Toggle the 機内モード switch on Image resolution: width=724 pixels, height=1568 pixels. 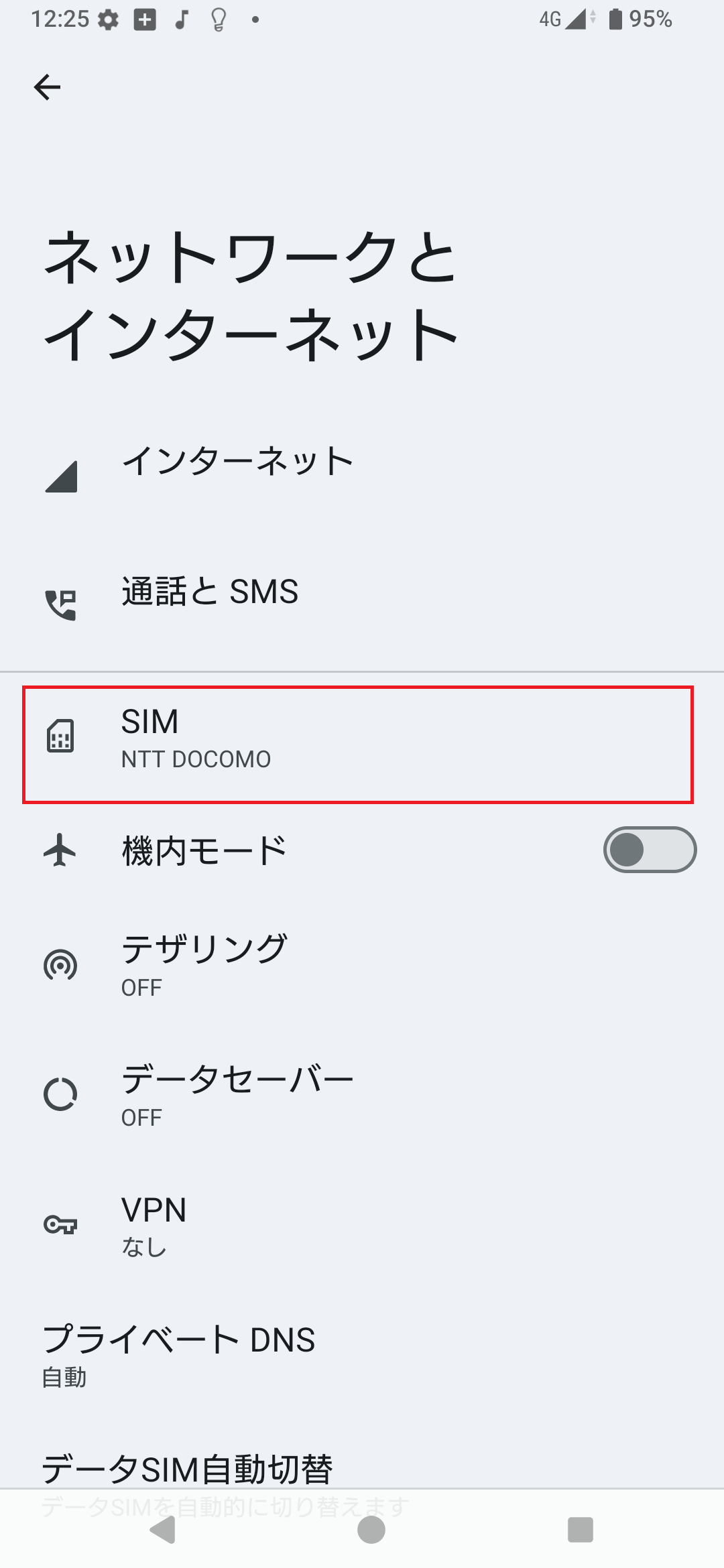click(x=649, y=848)
